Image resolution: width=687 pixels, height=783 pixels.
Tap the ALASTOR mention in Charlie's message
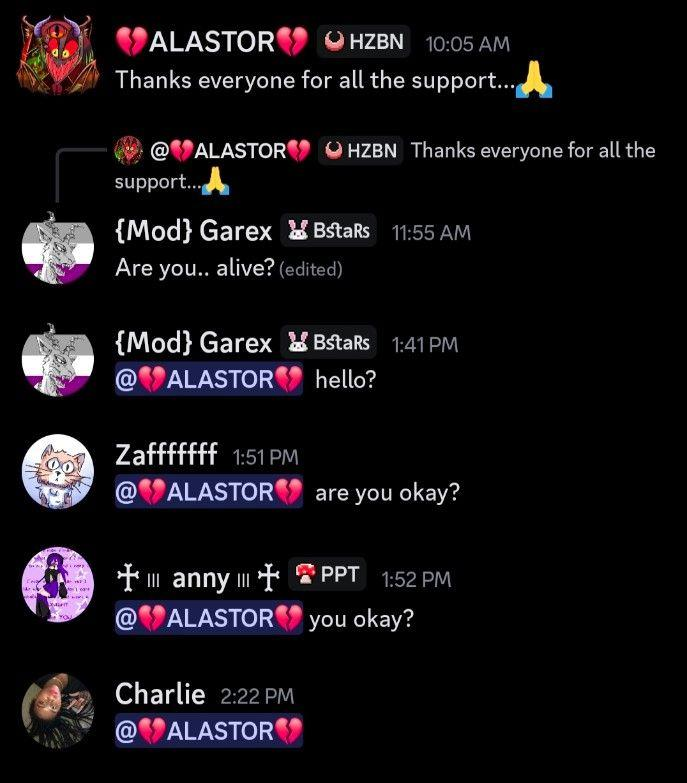click(x=208, y=731)
